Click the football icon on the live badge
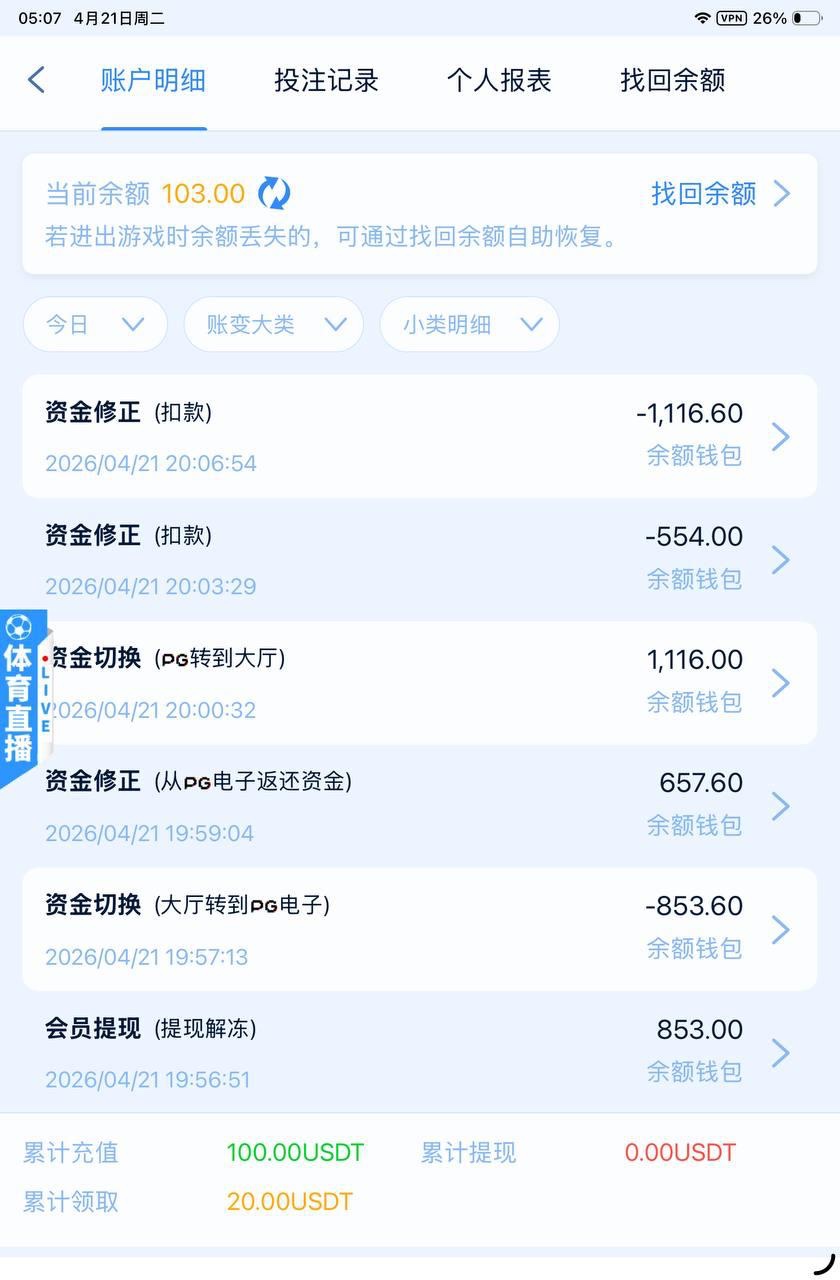The height and width of the screenshot is (1280, 840). pyautogui.click(x=22, y=628)
